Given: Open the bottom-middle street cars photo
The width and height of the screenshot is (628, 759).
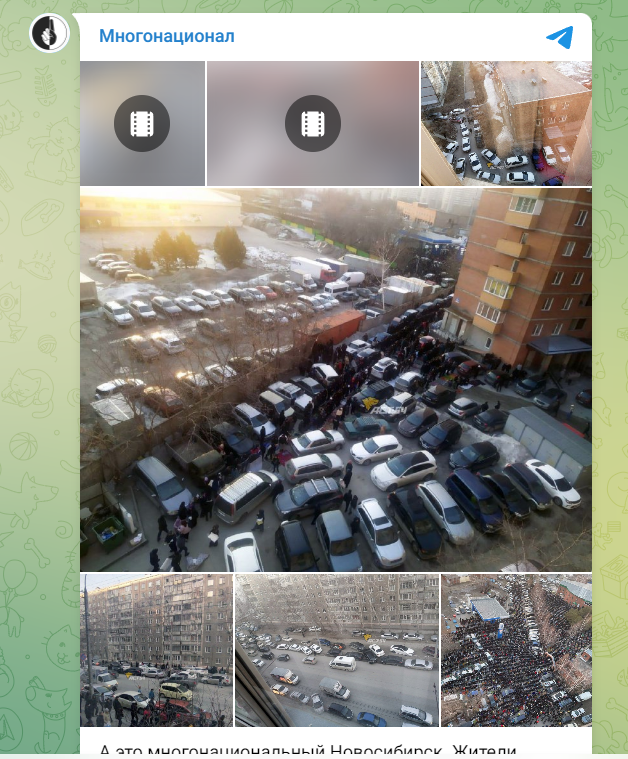Looking at the screenshot, I should click(337, 650).
